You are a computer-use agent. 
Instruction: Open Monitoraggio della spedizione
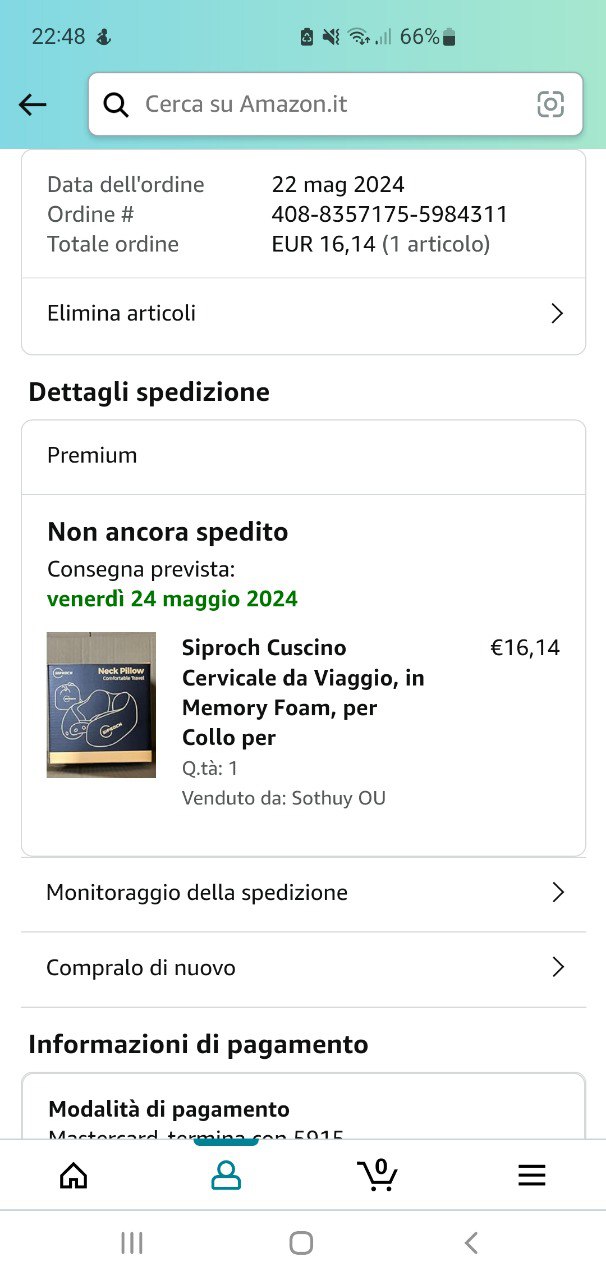pos(303,893)
